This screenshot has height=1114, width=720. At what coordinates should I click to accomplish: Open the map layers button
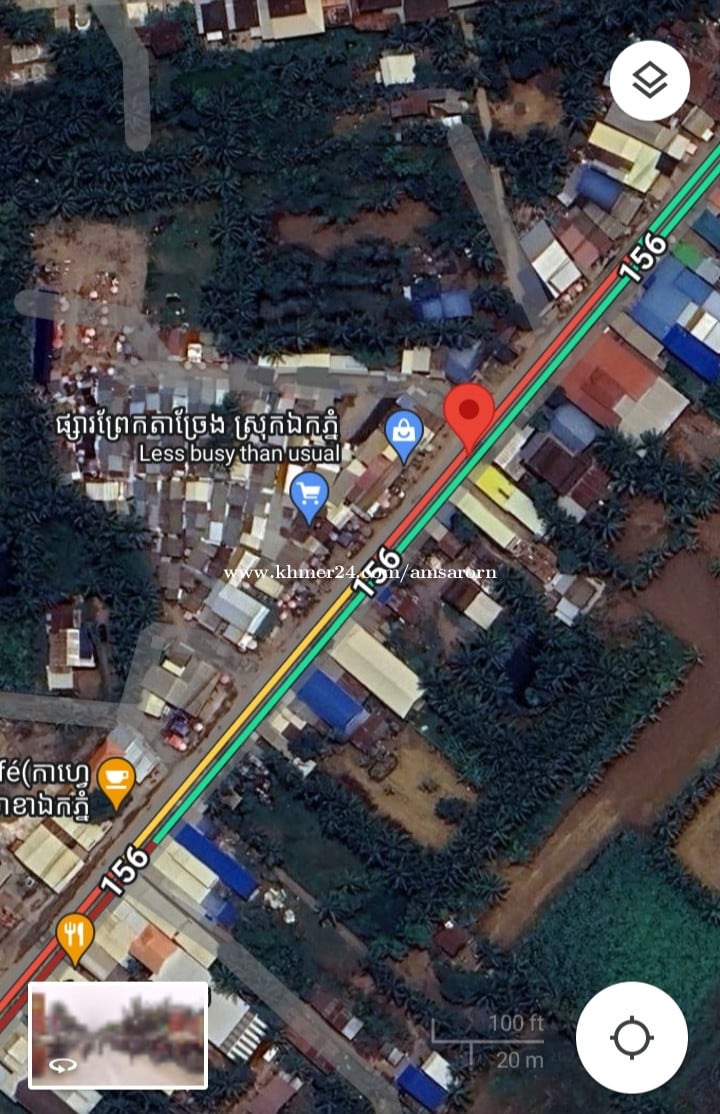[x=650, y=81]
